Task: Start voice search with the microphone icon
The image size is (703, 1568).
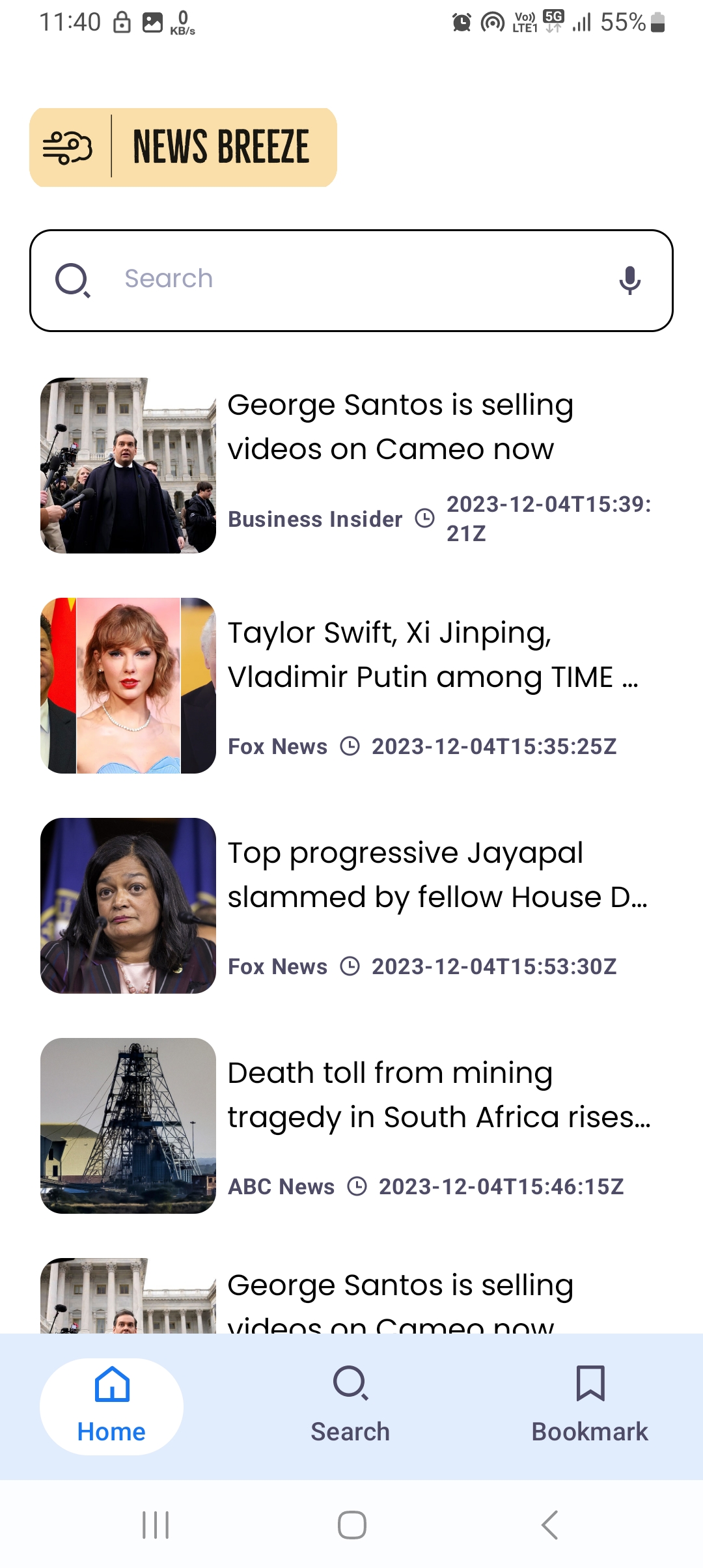Action: 629,281
